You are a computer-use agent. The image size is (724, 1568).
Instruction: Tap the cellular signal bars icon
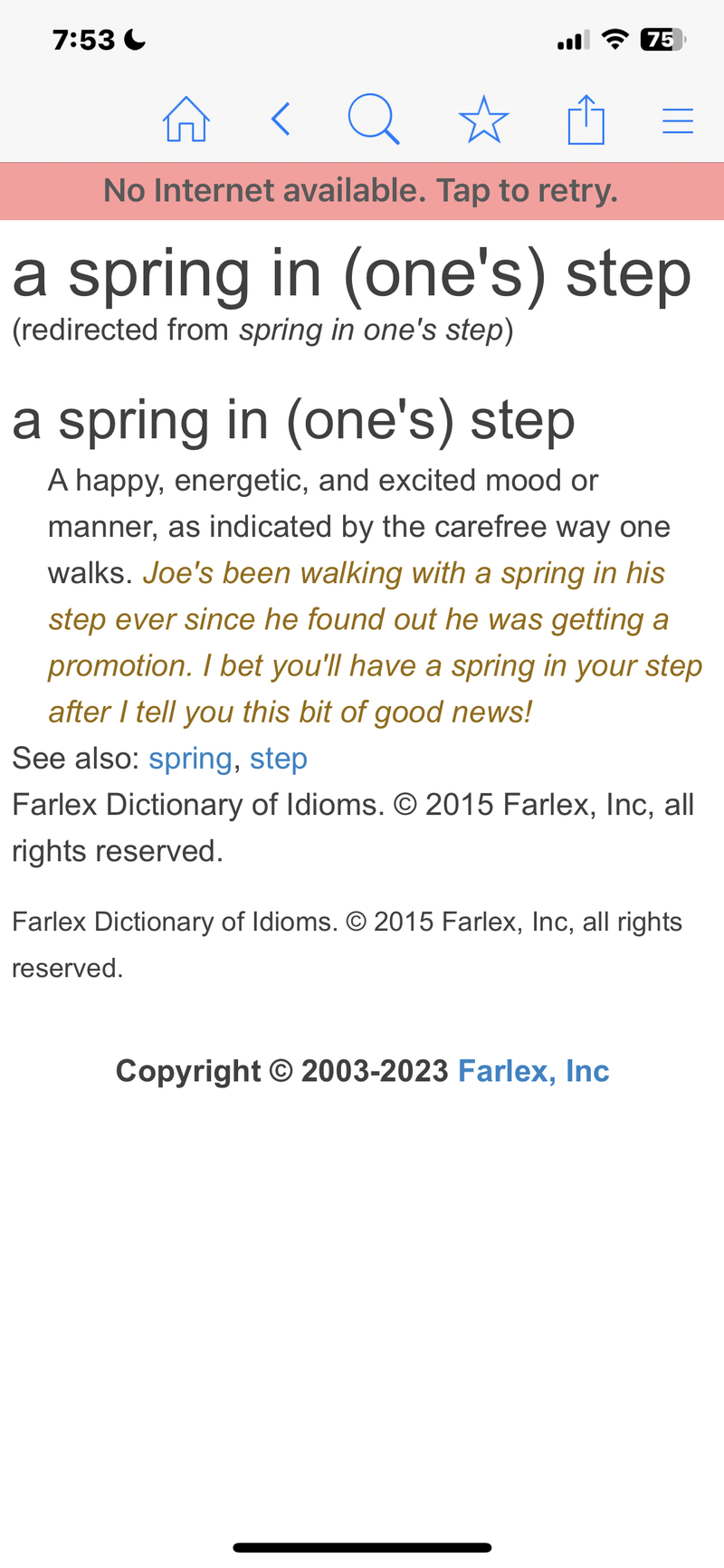(x=574, y=41)
